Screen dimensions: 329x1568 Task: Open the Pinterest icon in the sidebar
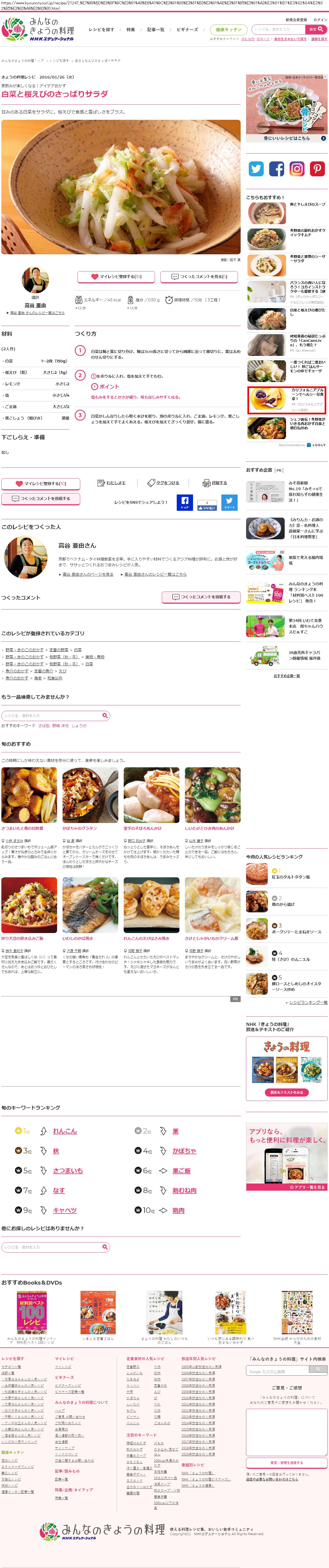point(317,169)
